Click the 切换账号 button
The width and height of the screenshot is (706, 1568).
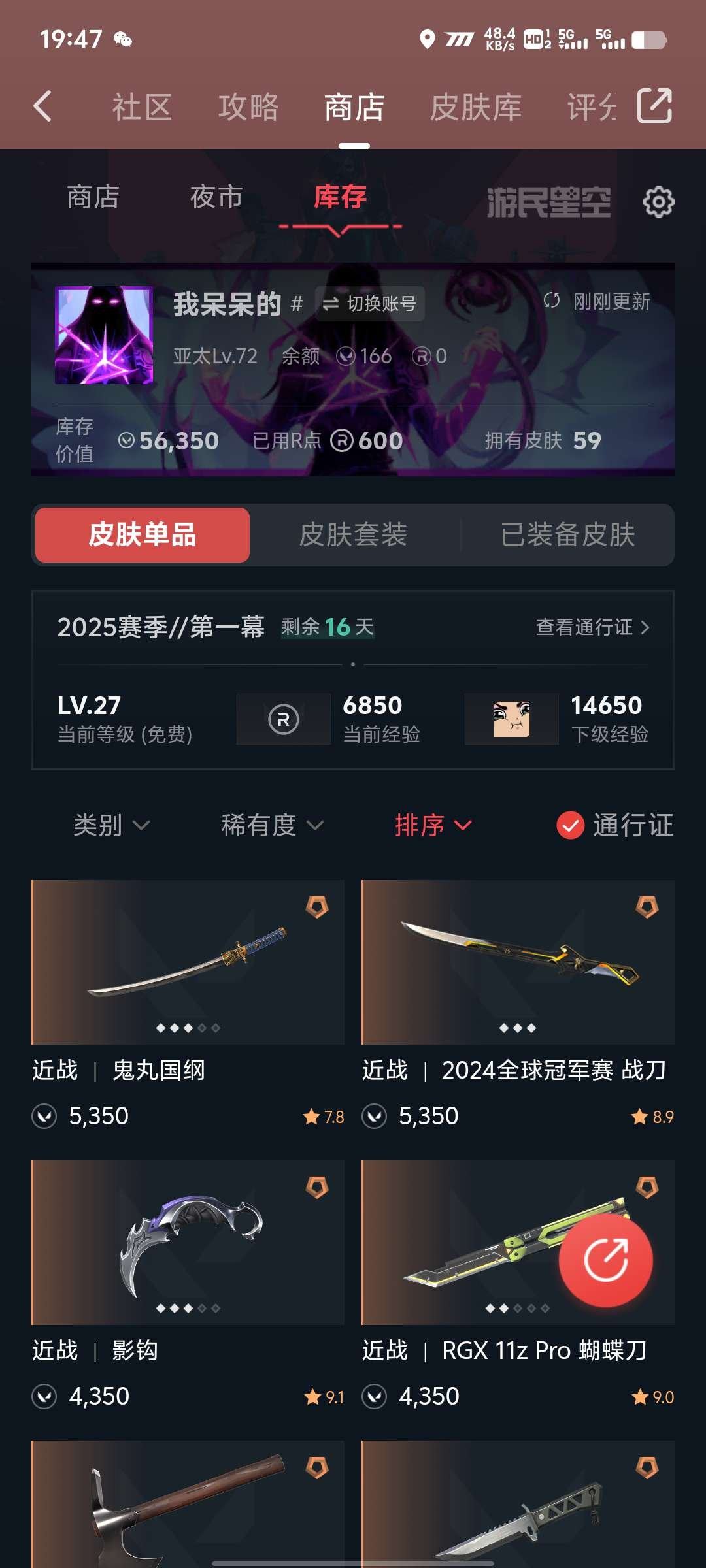click(x=369, y=303)
